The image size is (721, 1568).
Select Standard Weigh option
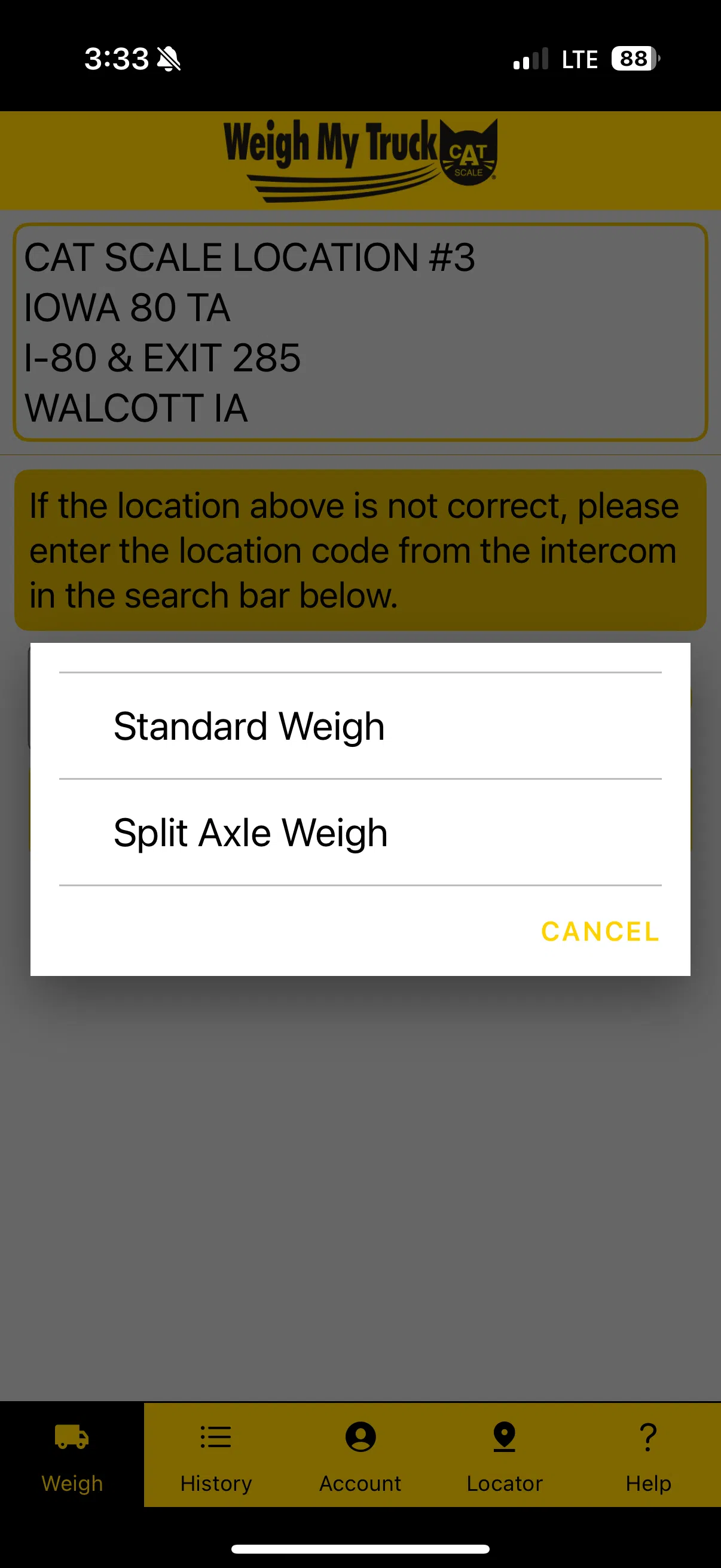coord(359,725)
